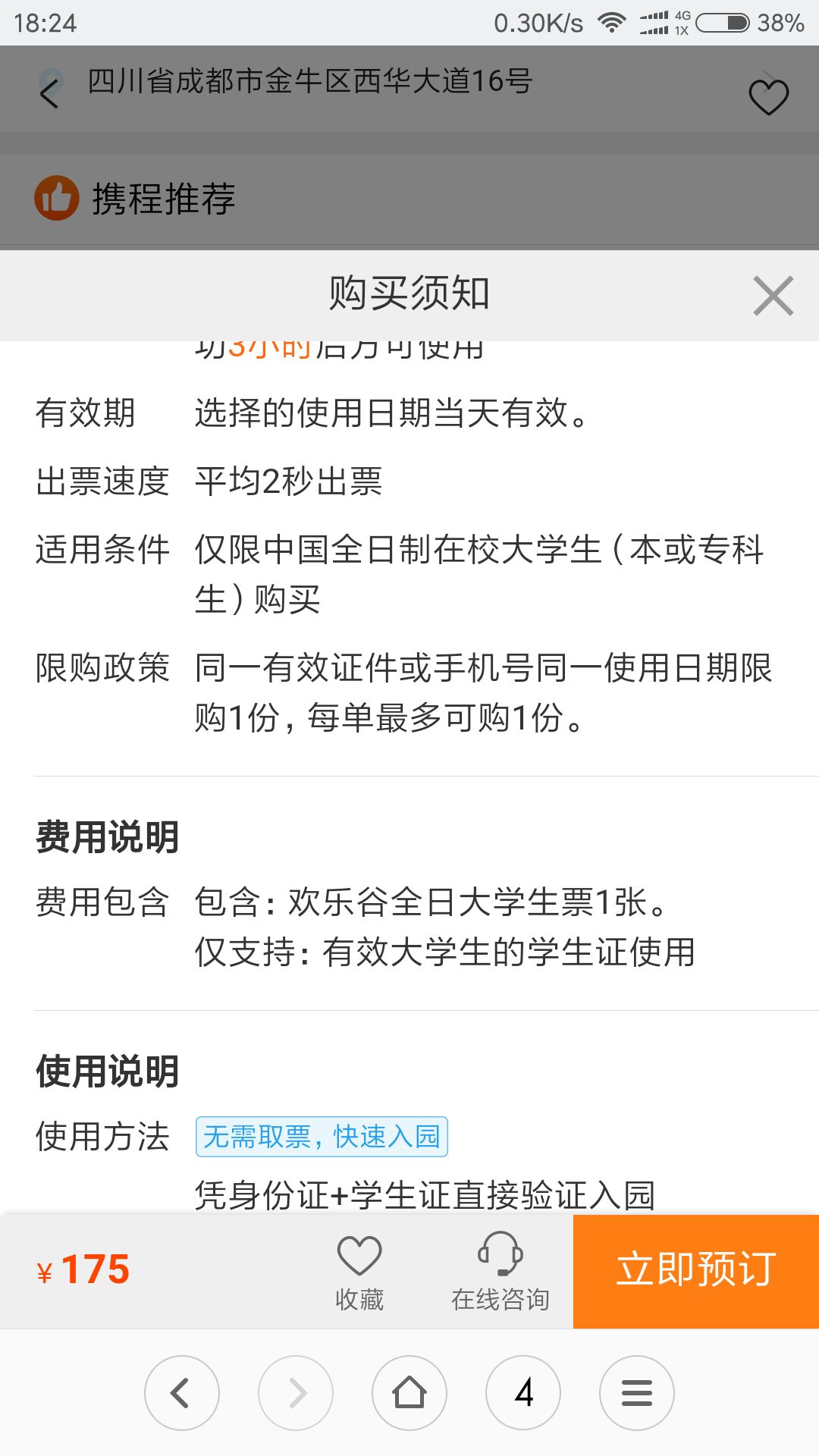Open the browser hamburger menu
The width and height of the screenshot is (819, 1456).
(637, 1393)
